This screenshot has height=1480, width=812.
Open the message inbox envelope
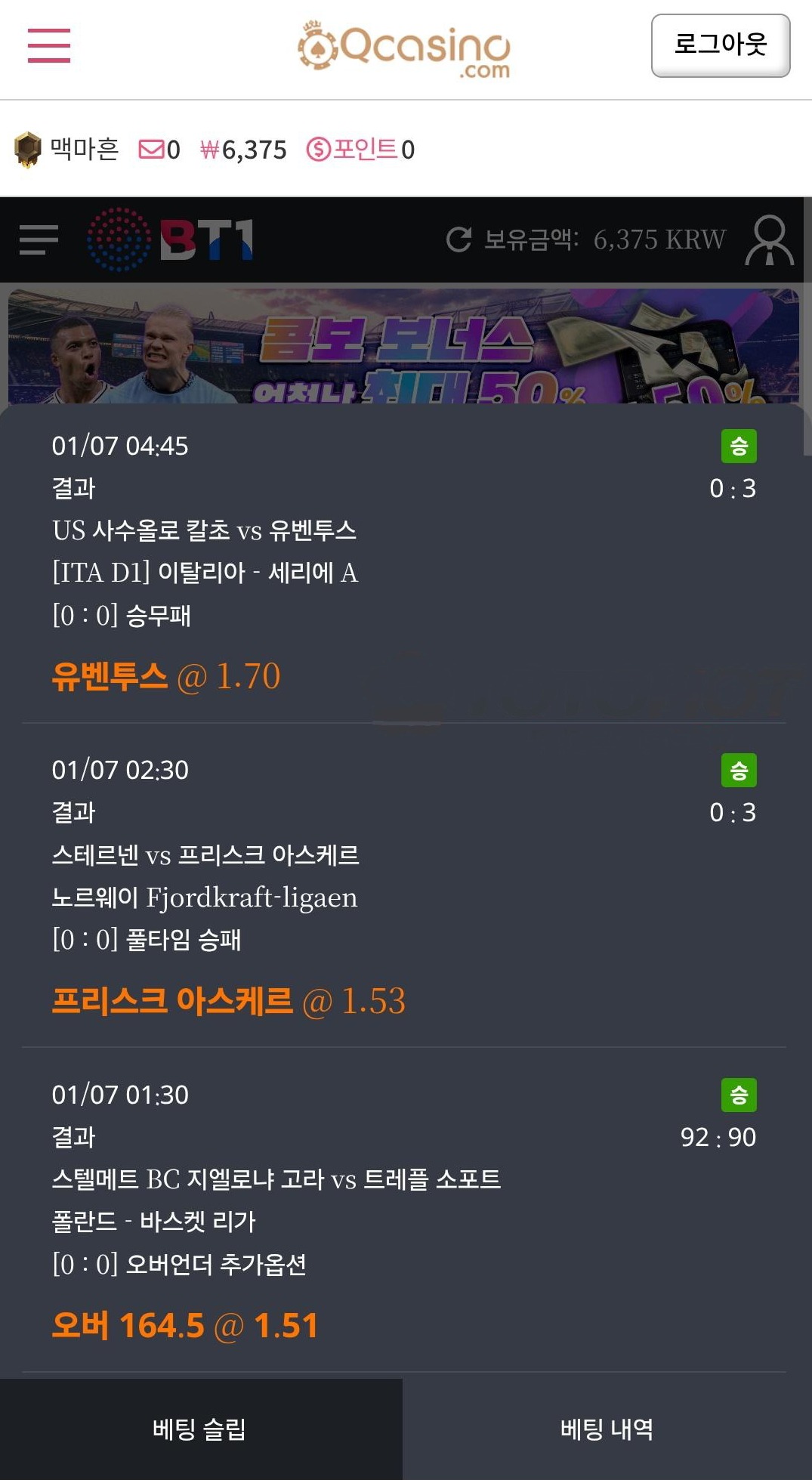click(x=152, y=150)
